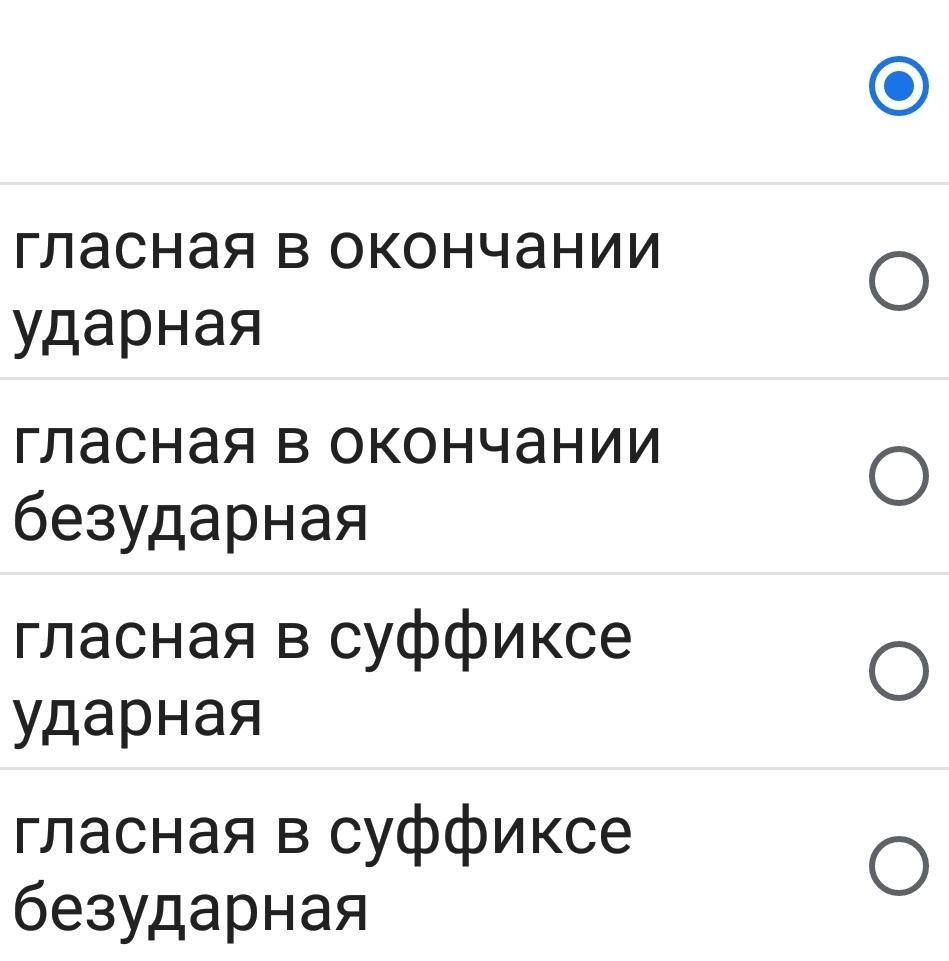
Task: Select 'гласная в окончании ударная' option
Action: (898, 281)
